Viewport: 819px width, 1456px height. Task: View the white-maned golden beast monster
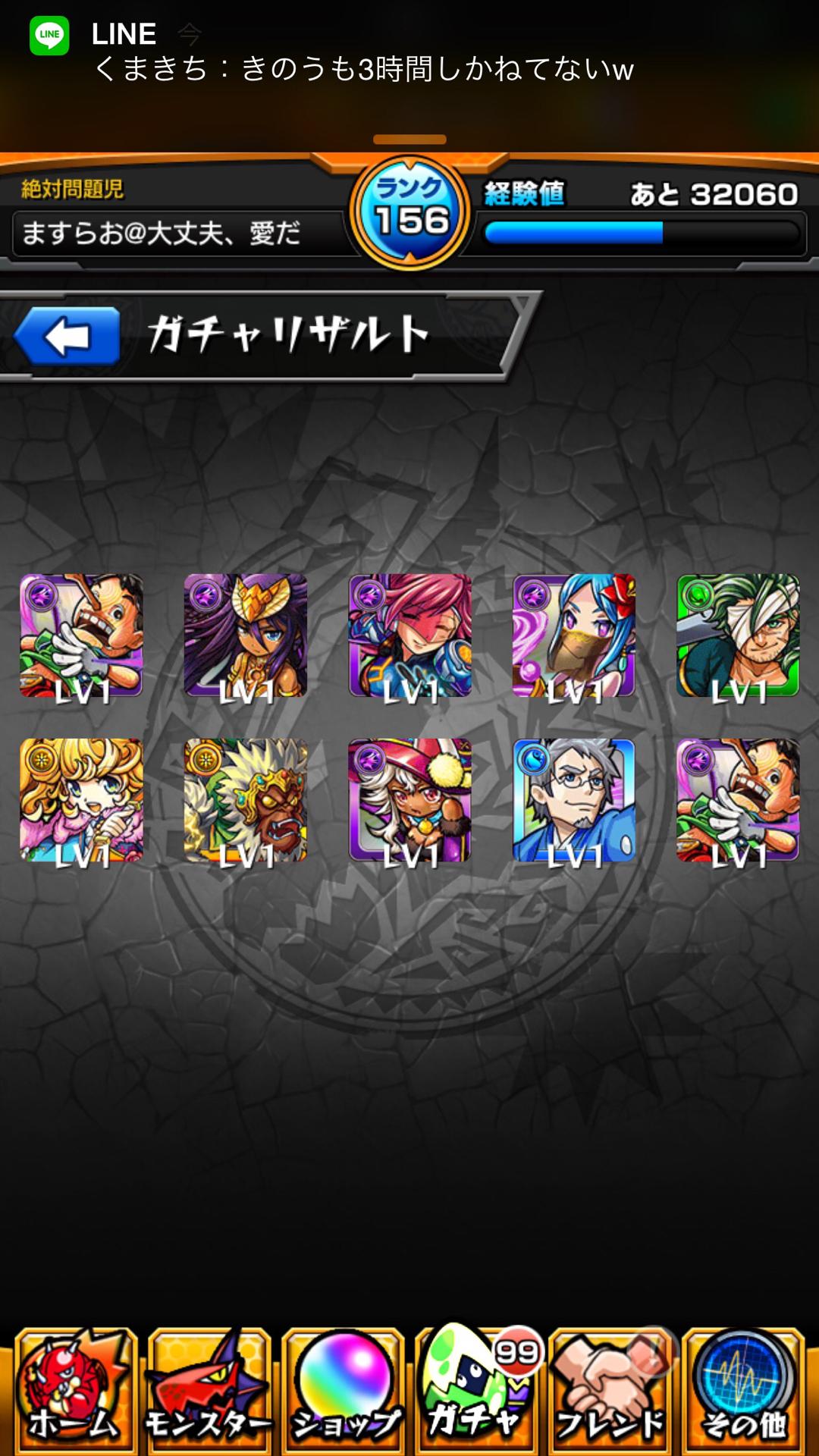tap(246, 800)
